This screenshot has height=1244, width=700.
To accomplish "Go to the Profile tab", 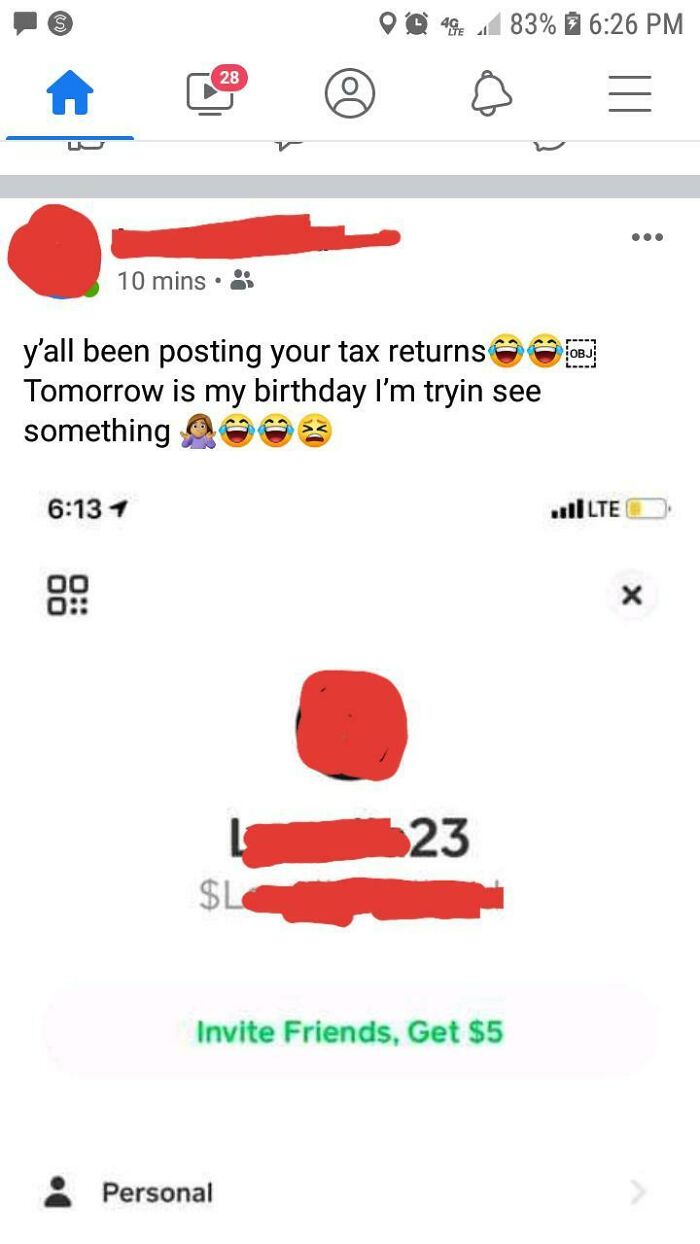I will click(350, 94).
